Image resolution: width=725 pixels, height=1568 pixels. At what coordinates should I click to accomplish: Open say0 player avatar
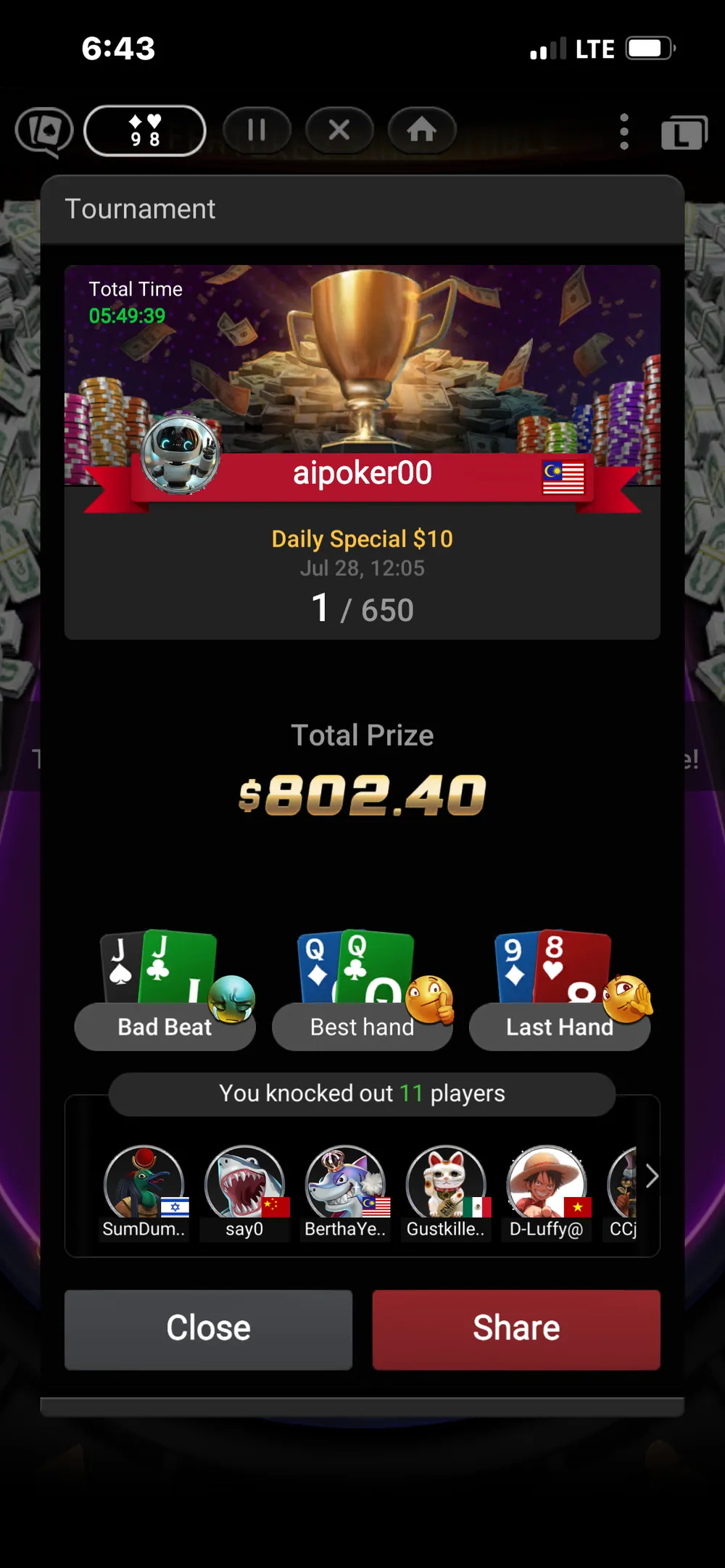pyautogui.click(x=244, y=1183)
